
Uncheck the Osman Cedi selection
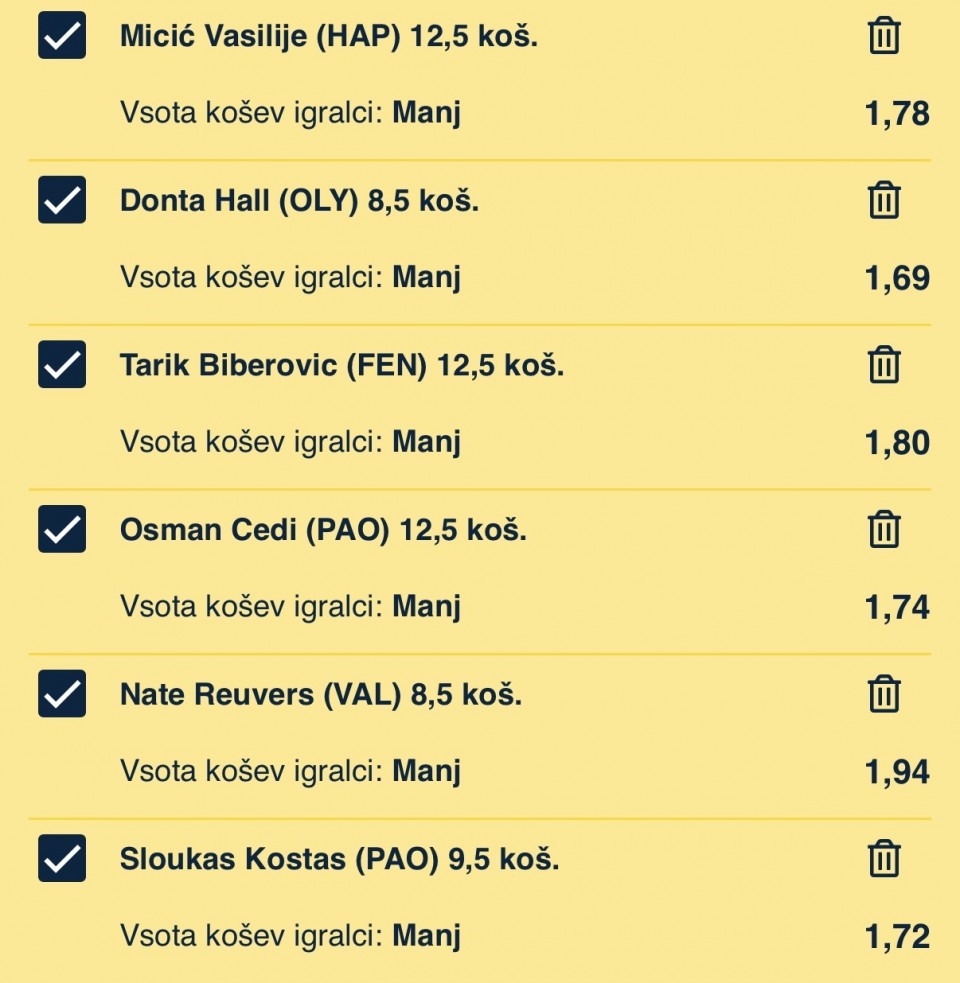click(x=62, y=529)
